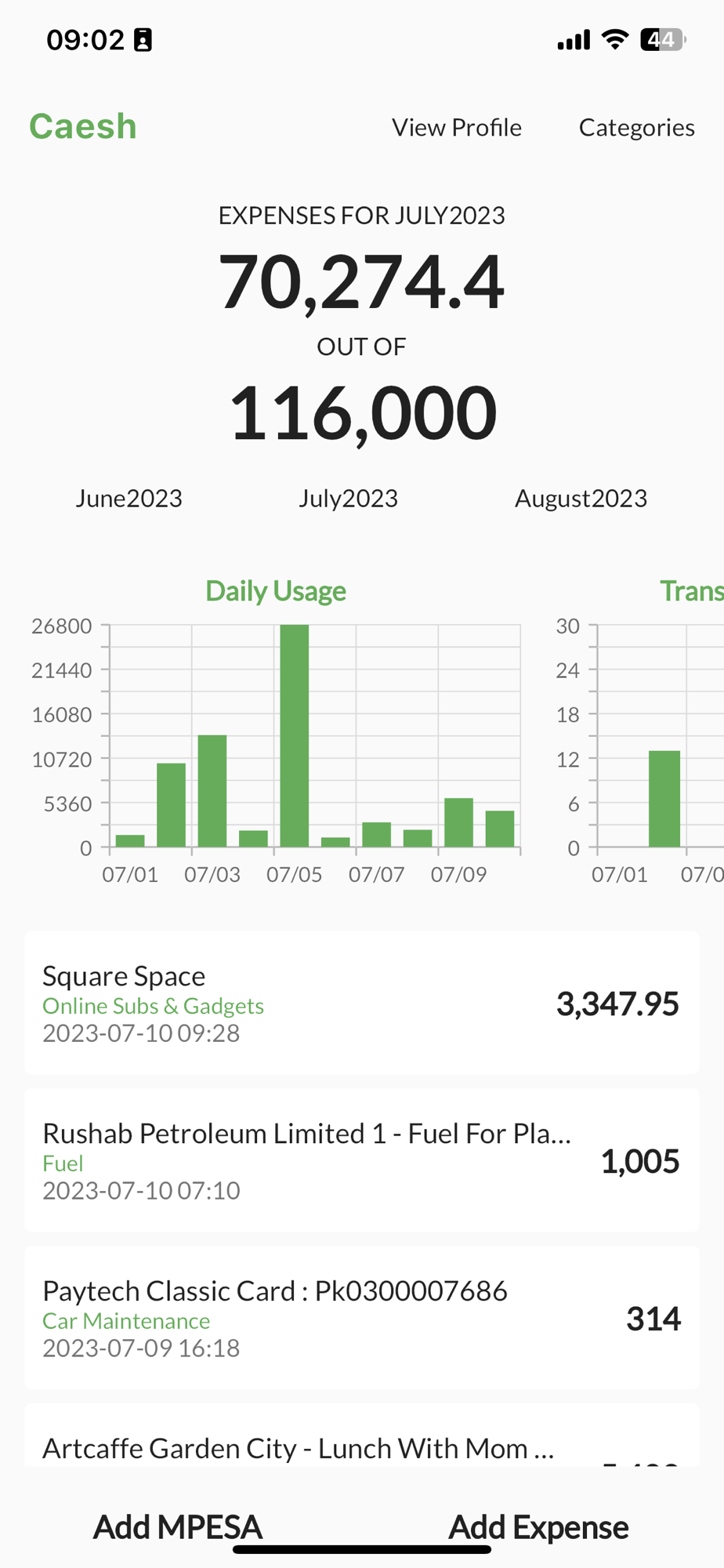
Task: Open View Profile
Action: [x=457, y=127]
